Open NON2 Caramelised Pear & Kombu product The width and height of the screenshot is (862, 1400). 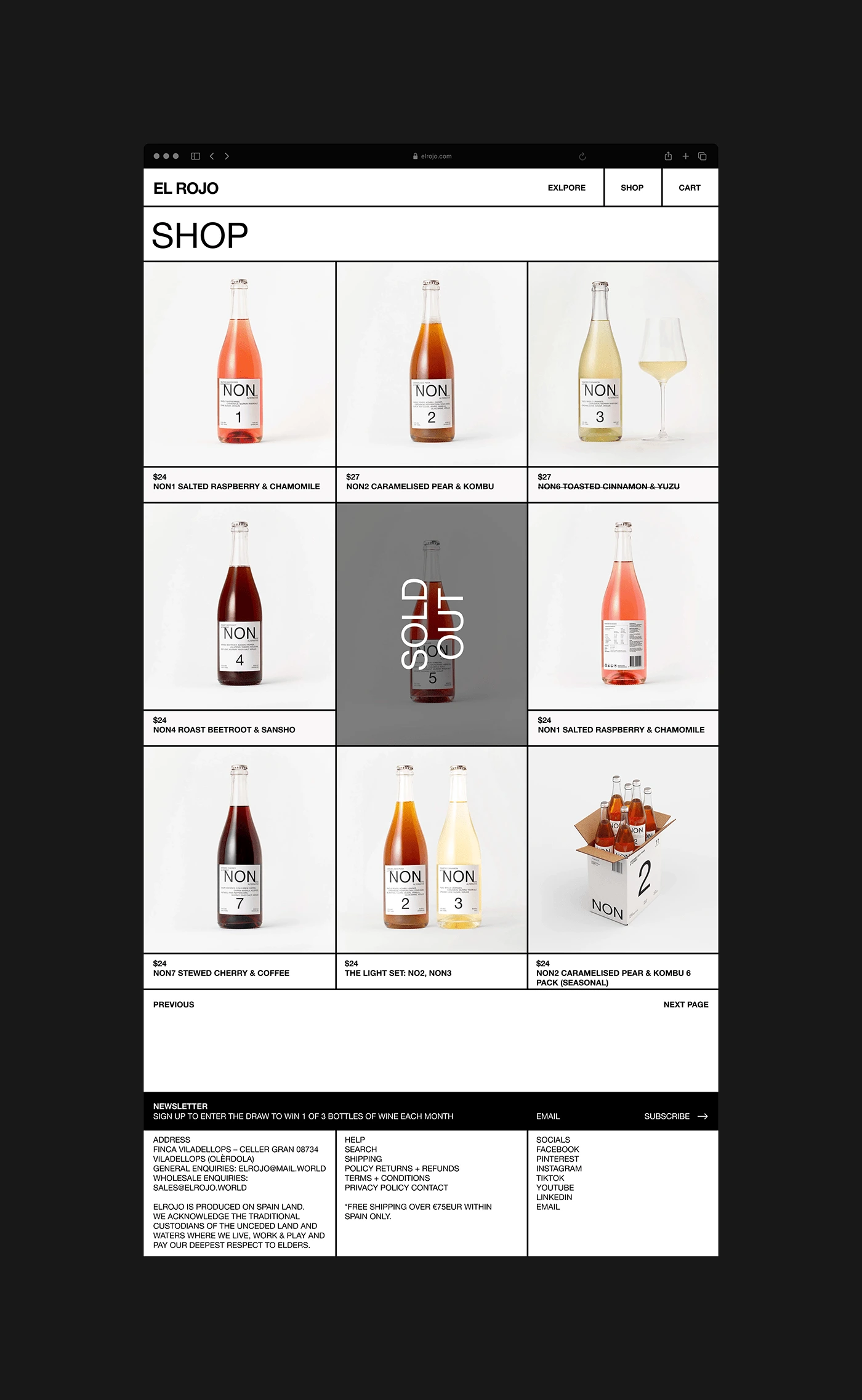click(x=420, y=486)
